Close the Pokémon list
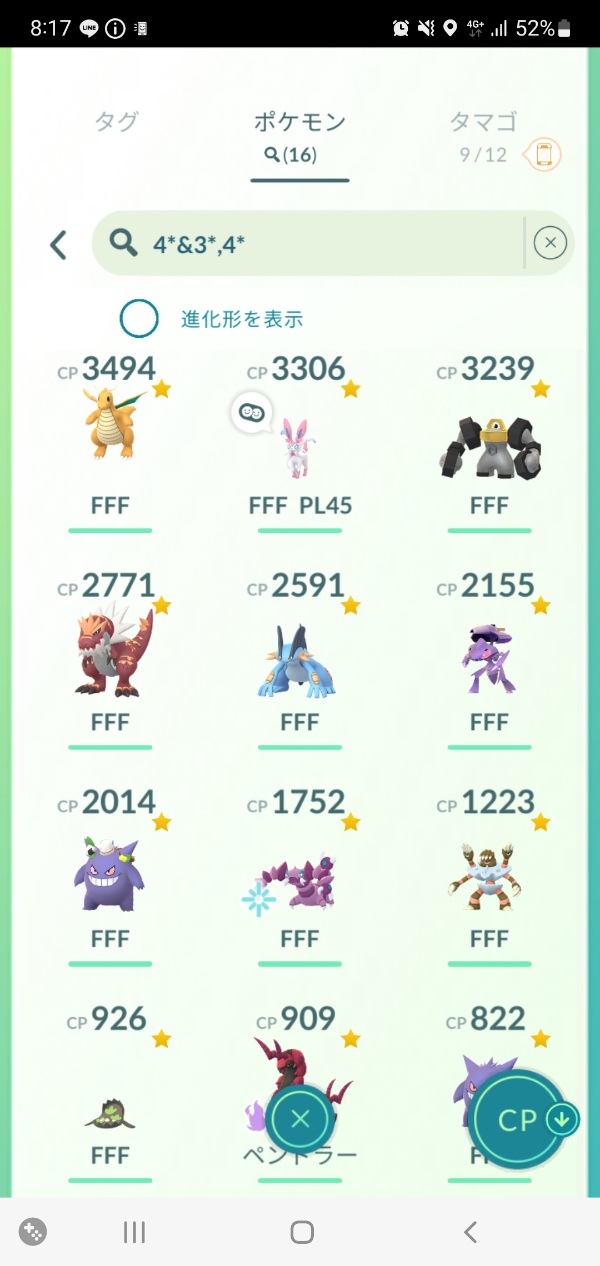 300,1118
